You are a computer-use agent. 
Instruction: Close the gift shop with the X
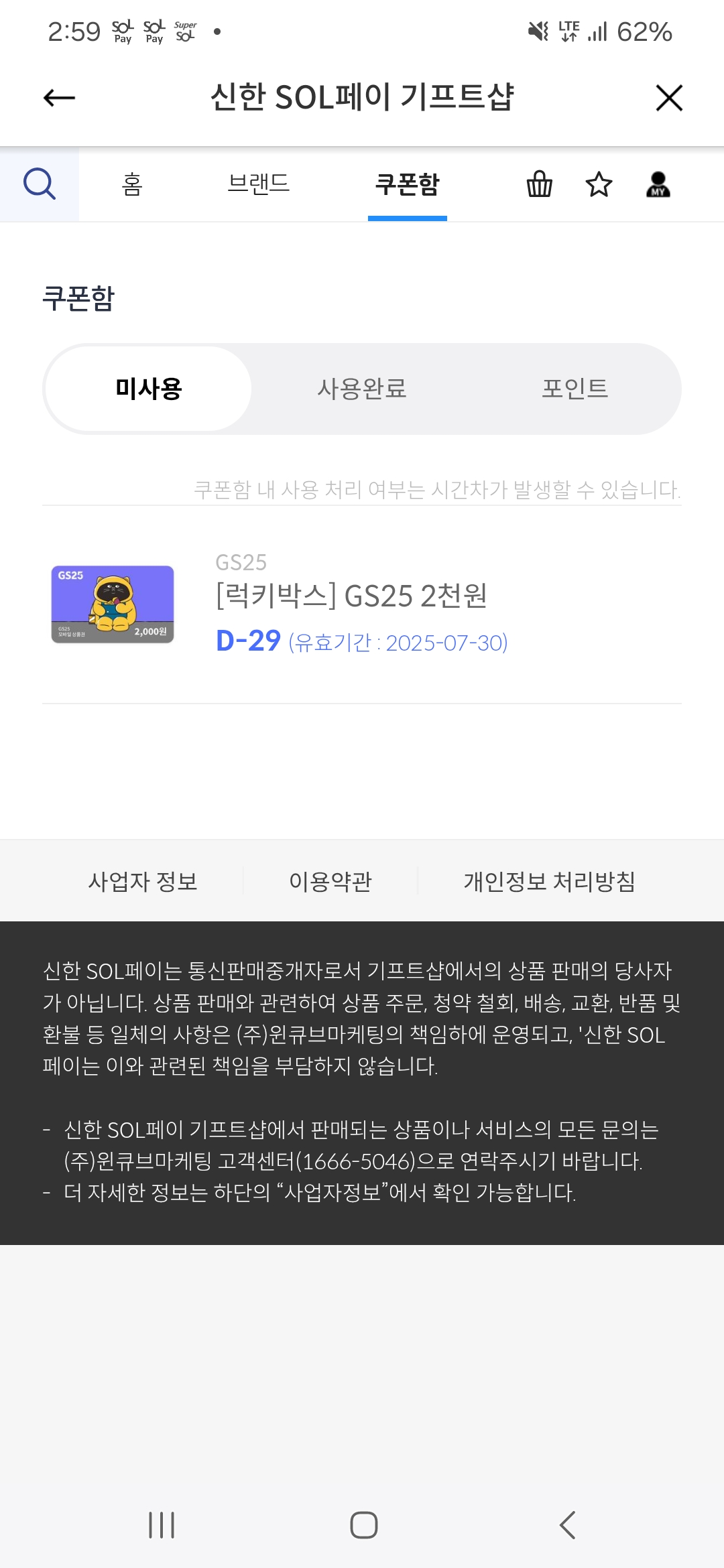(668, 98)
